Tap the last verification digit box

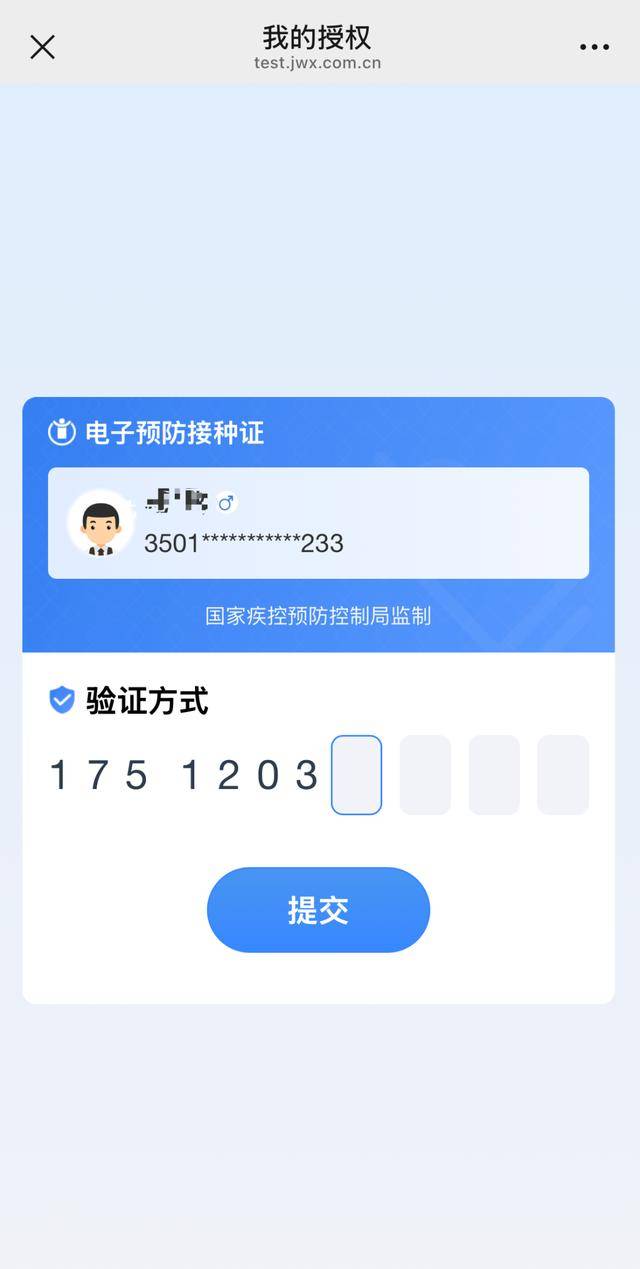pyautogui.click(x=563, y=775)
